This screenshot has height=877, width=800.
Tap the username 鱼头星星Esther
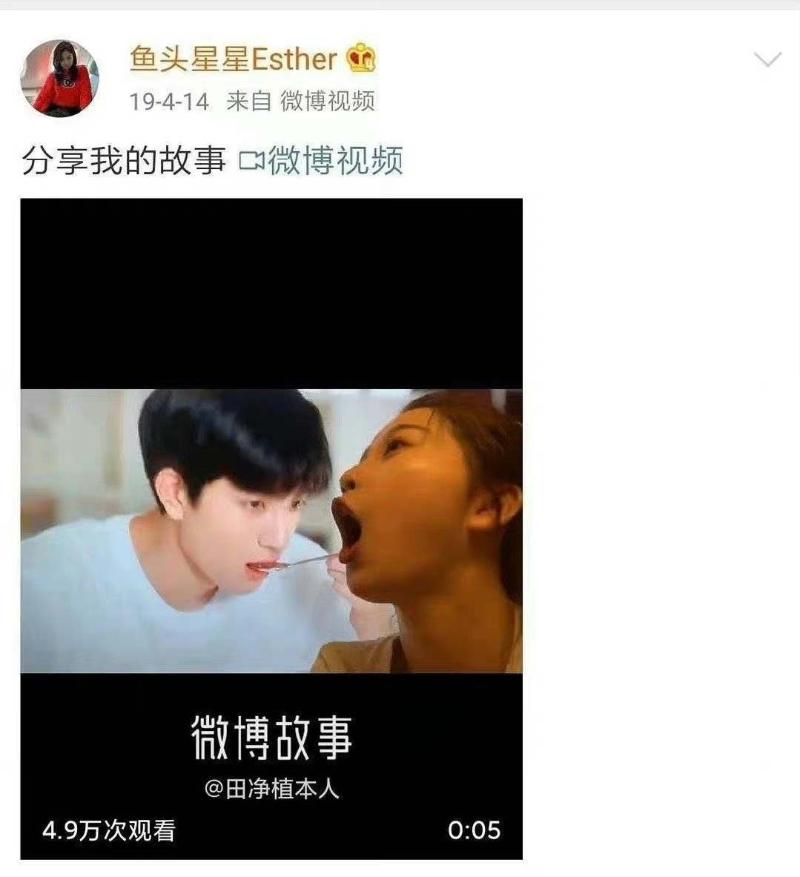point(233,59)
